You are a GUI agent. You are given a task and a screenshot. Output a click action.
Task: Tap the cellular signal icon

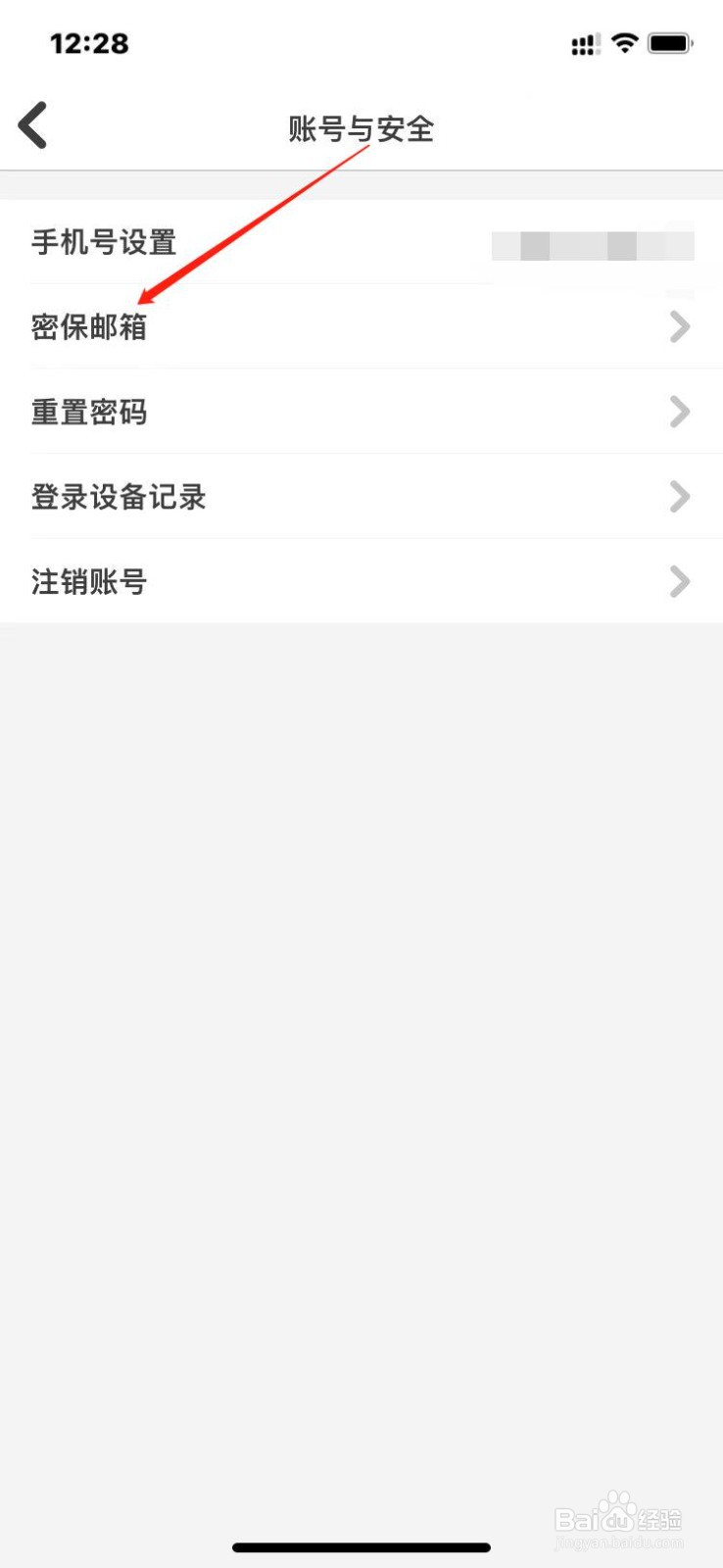pos(585,43)
